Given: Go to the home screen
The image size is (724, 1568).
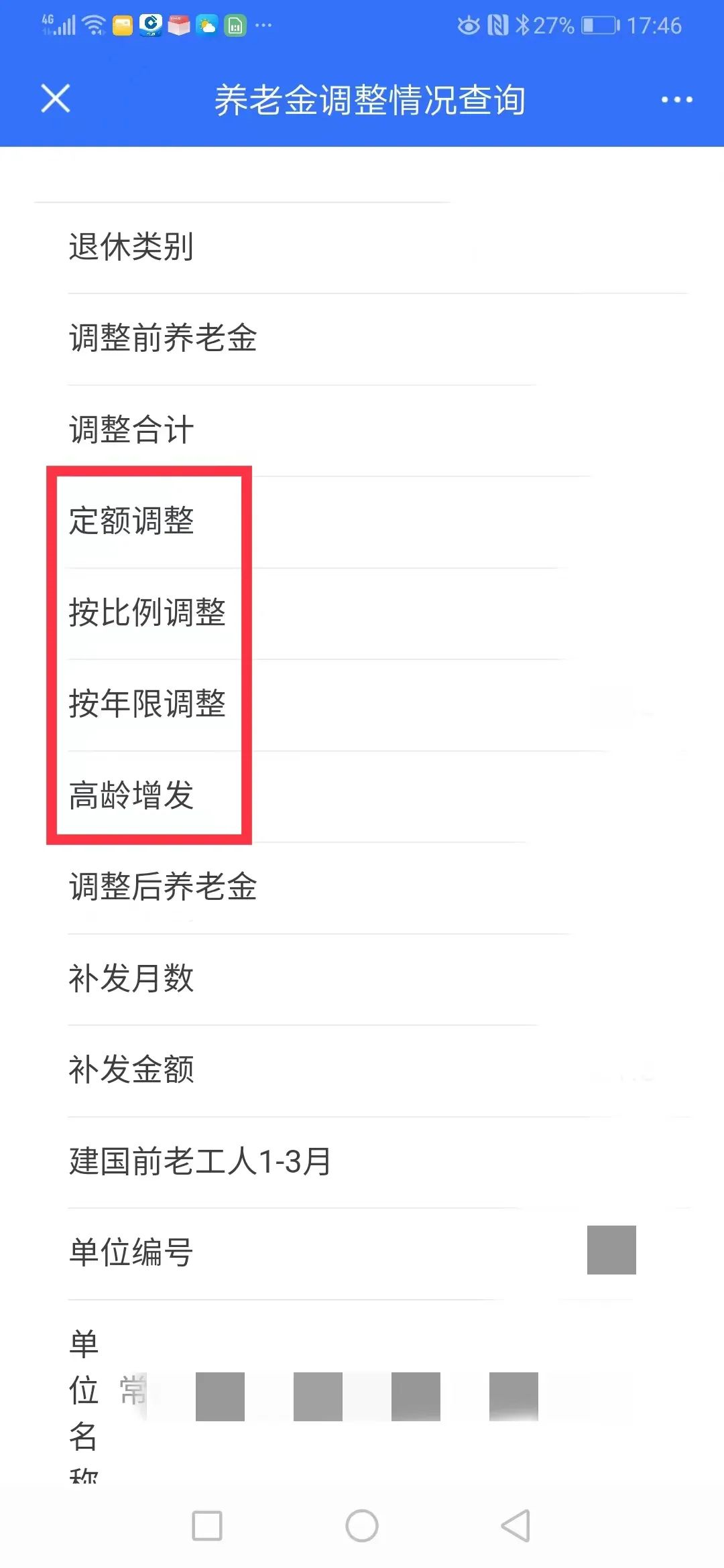Looking at the screenshot, I should click(362, 1526).
